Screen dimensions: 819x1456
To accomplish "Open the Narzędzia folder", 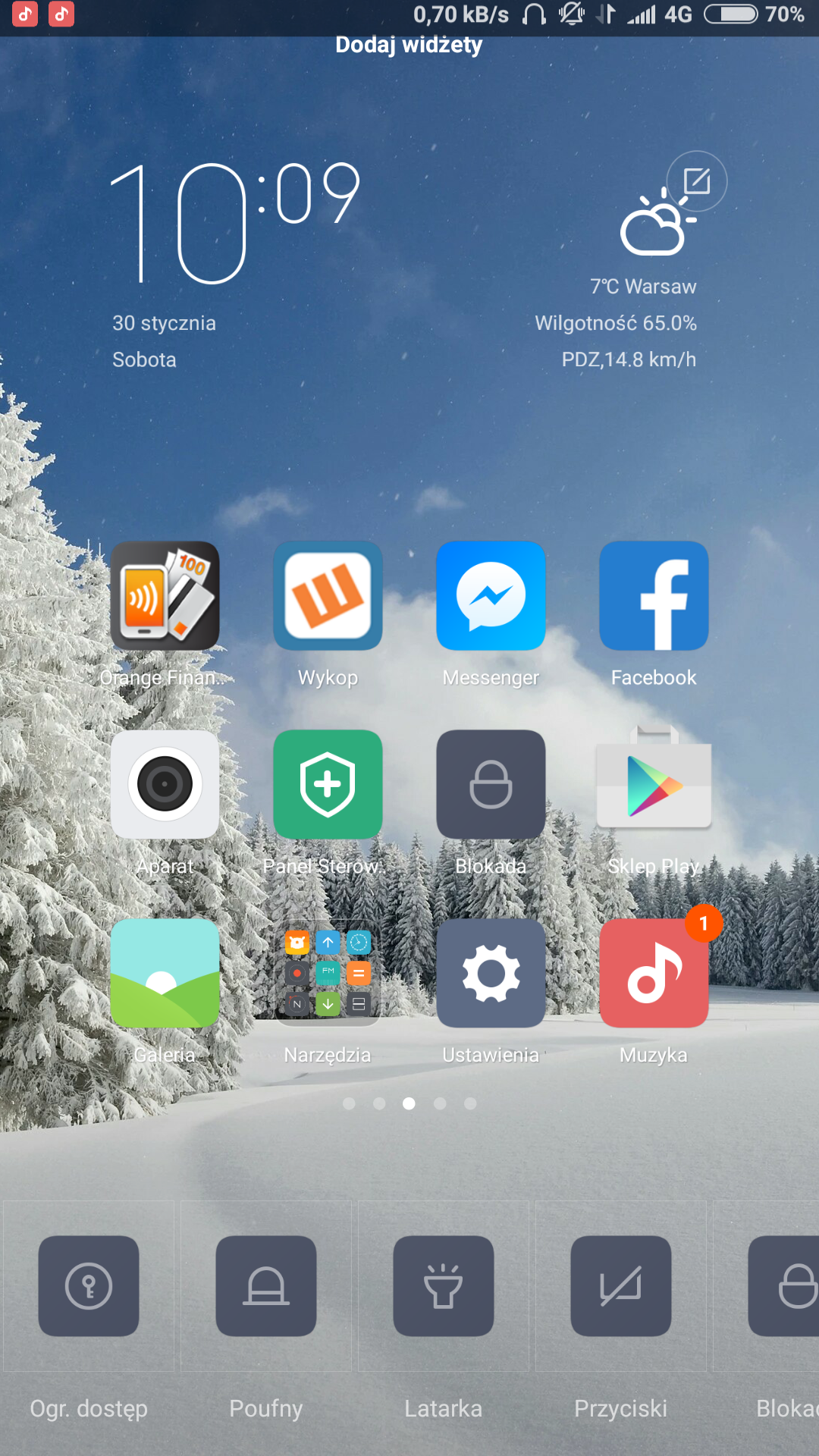I will tap(328, 974).
